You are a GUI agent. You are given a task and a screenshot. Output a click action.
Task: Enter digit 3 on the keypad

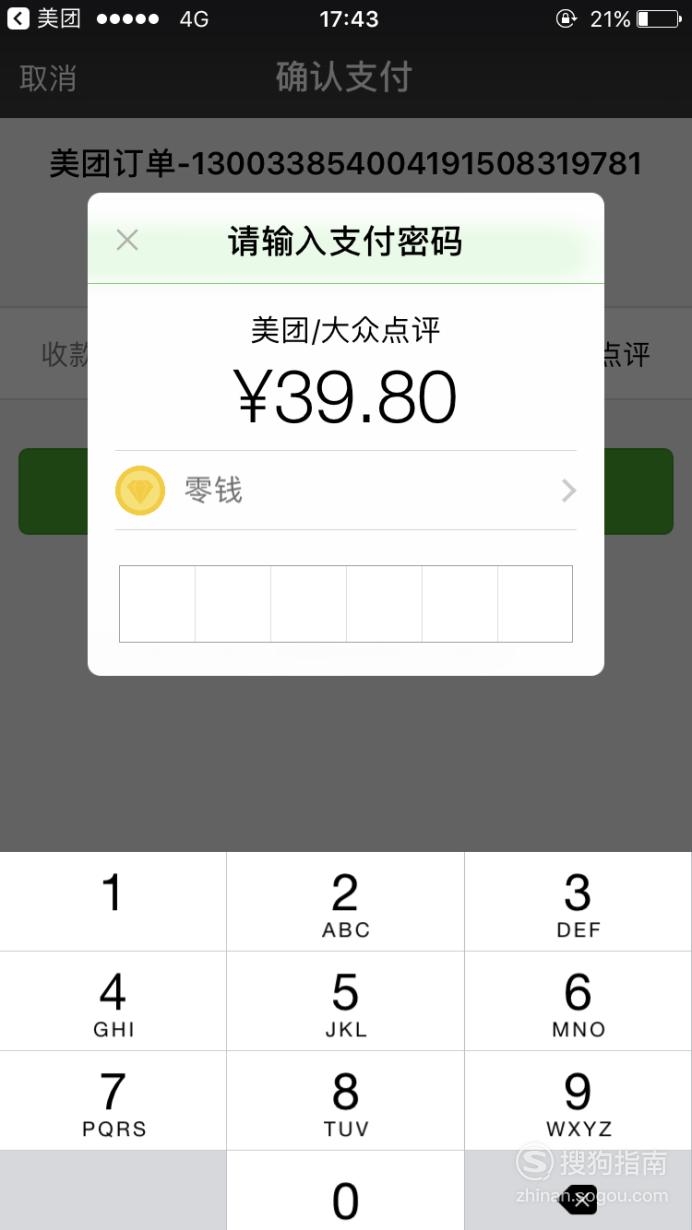579,901
